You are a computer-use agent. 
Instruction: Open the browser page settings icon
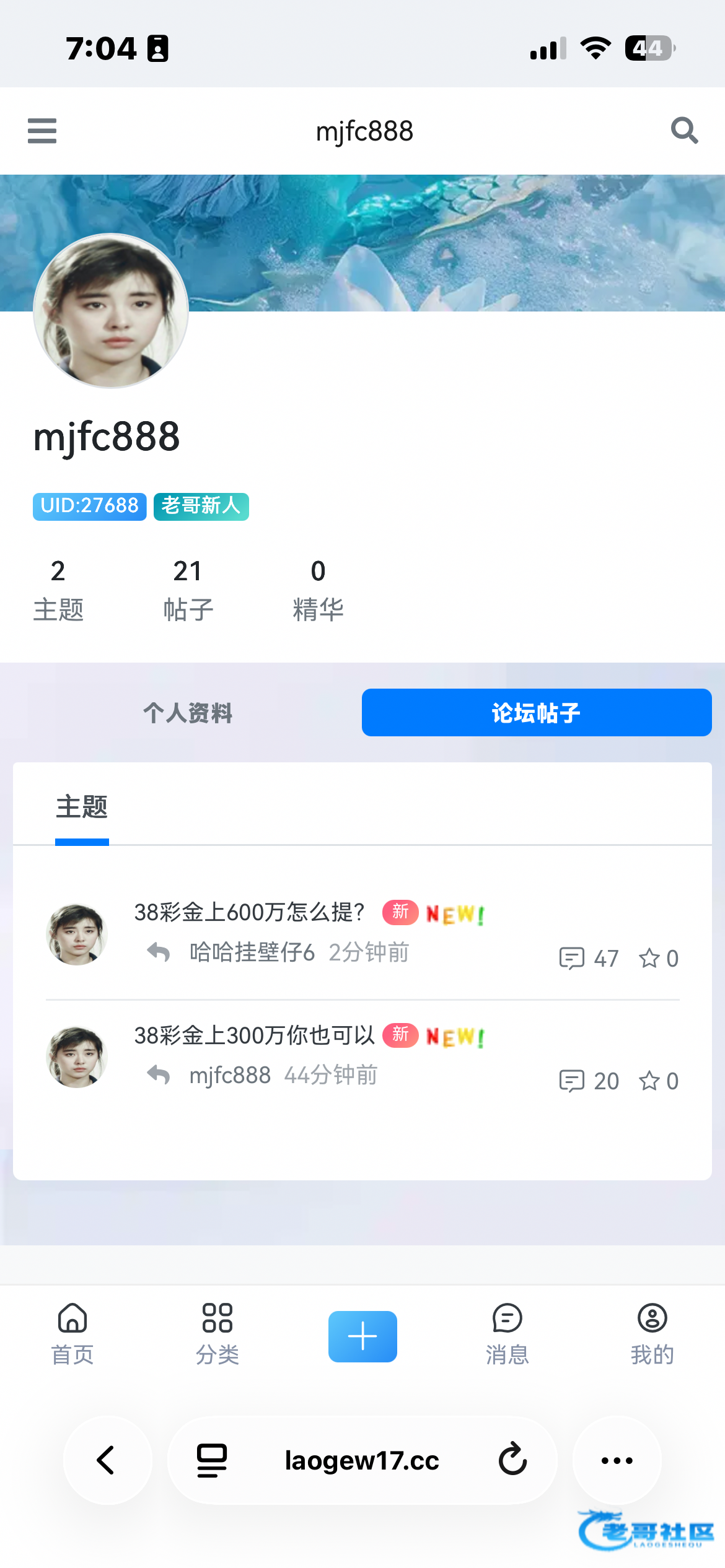[x=212, y=1460]
